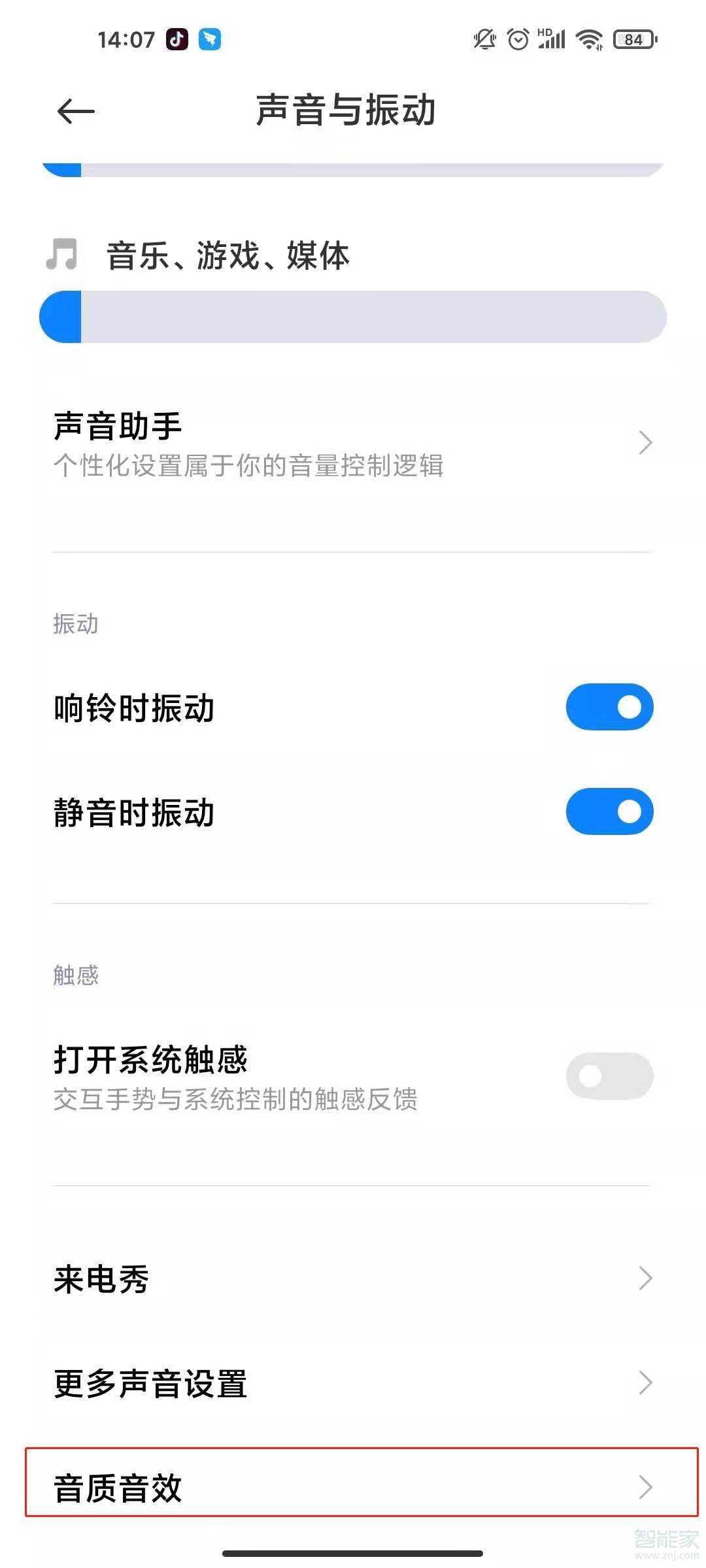Click the Wi-Fi icon in status bar
The height and width of the screenshot is (1568, 706).
tap(587, 39)
